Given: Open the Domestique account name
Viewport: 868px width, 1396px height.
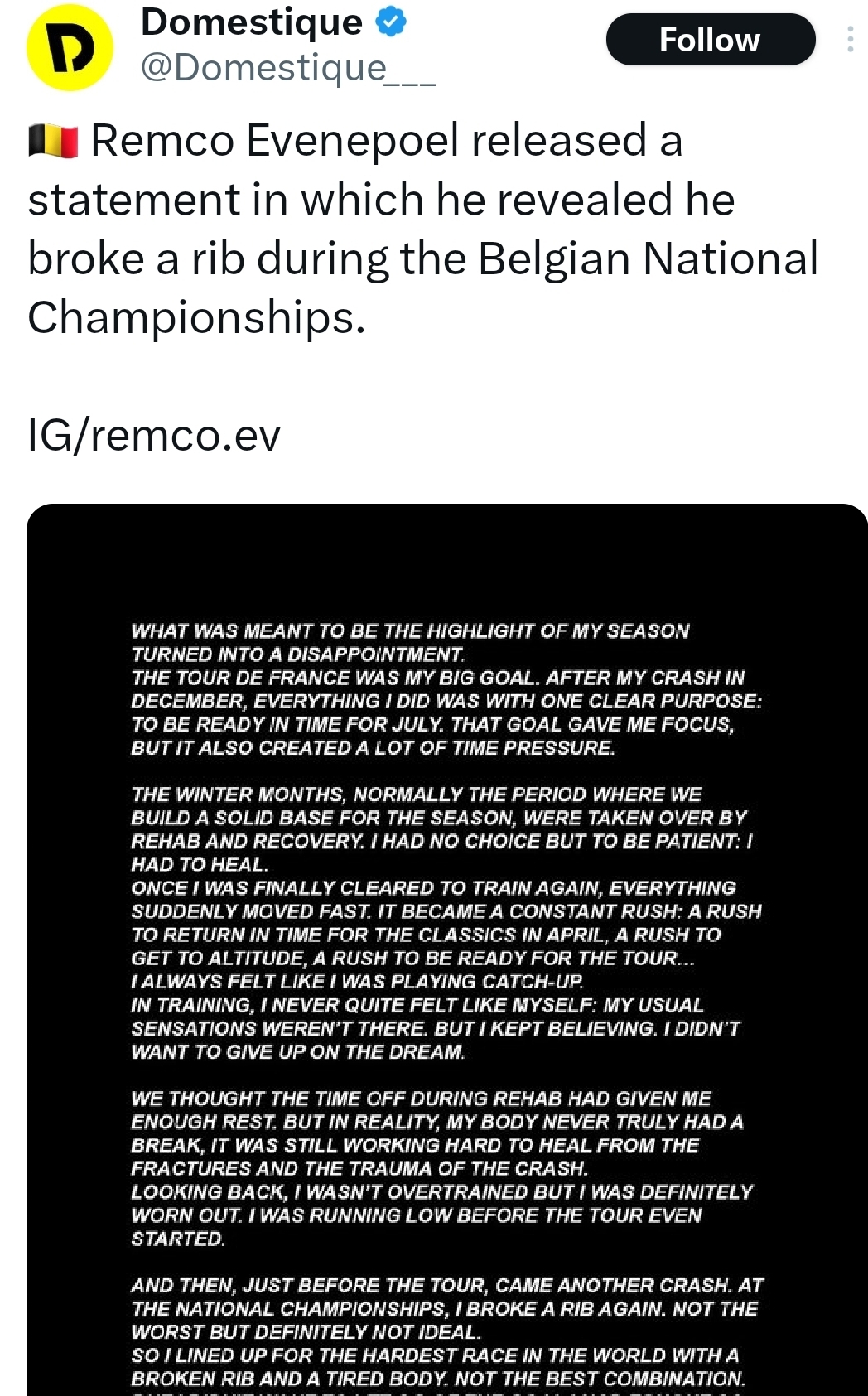Looking at the screenshot, I should pos(252,22).
